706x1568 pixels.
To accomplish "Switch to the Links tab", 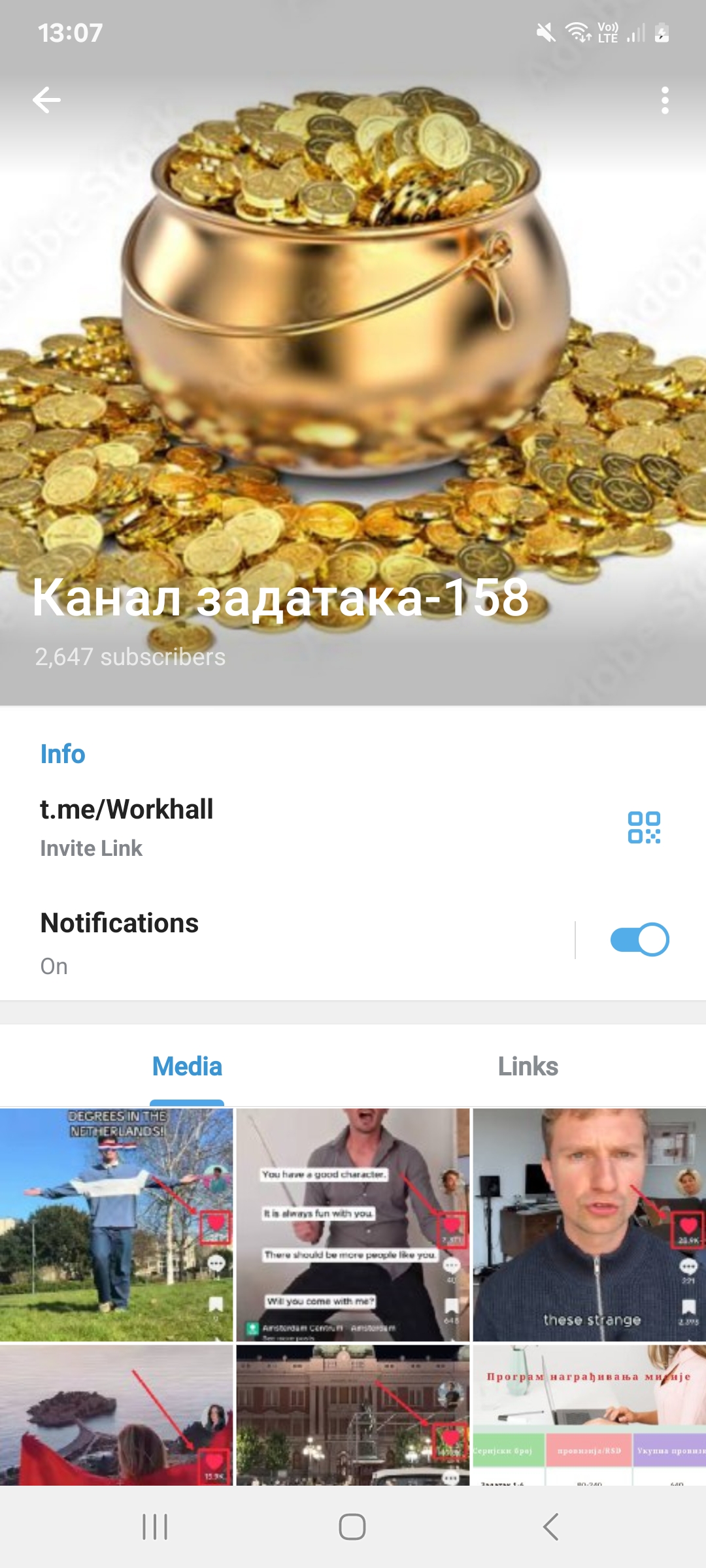I will coord(528,1066).
